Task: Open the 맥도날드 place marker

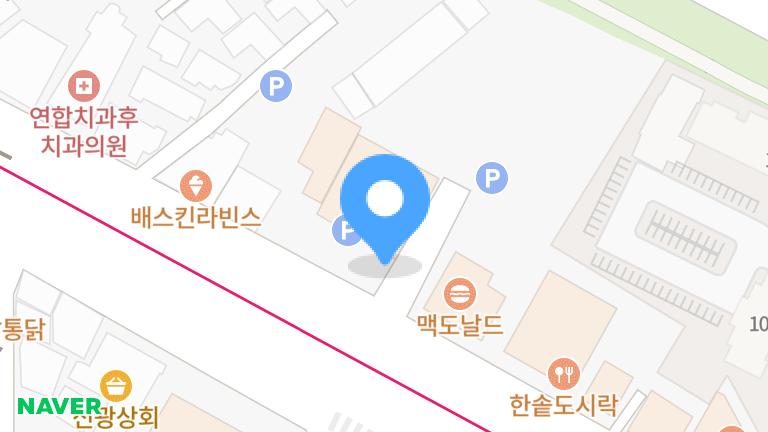Action: pyautogui.click(x=460, y=295)
